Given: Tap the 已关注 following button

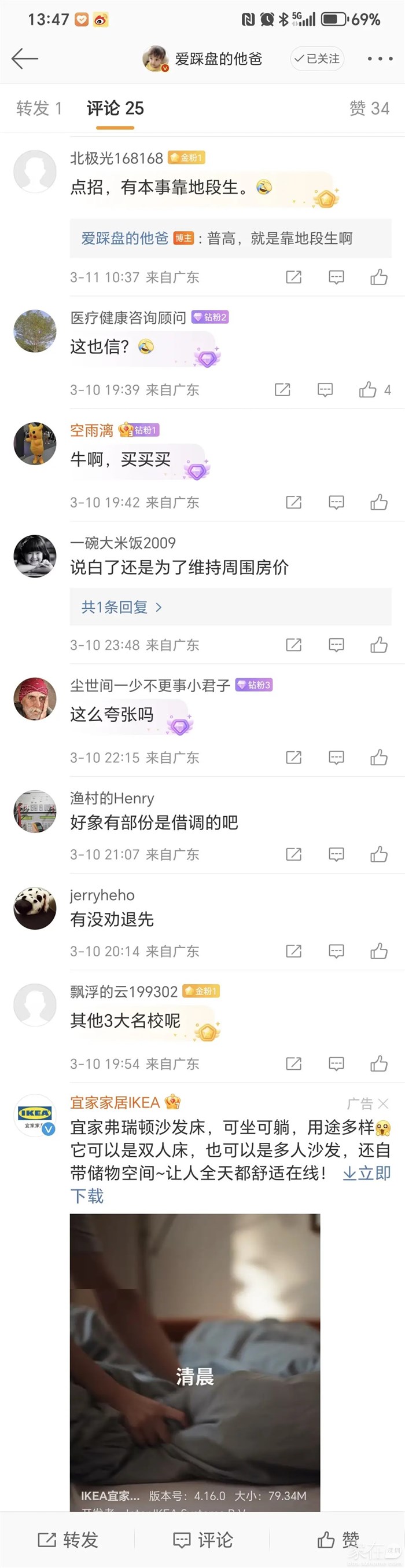Looking at the screenshot, I should pyautogui.click(x=317, y=59).
